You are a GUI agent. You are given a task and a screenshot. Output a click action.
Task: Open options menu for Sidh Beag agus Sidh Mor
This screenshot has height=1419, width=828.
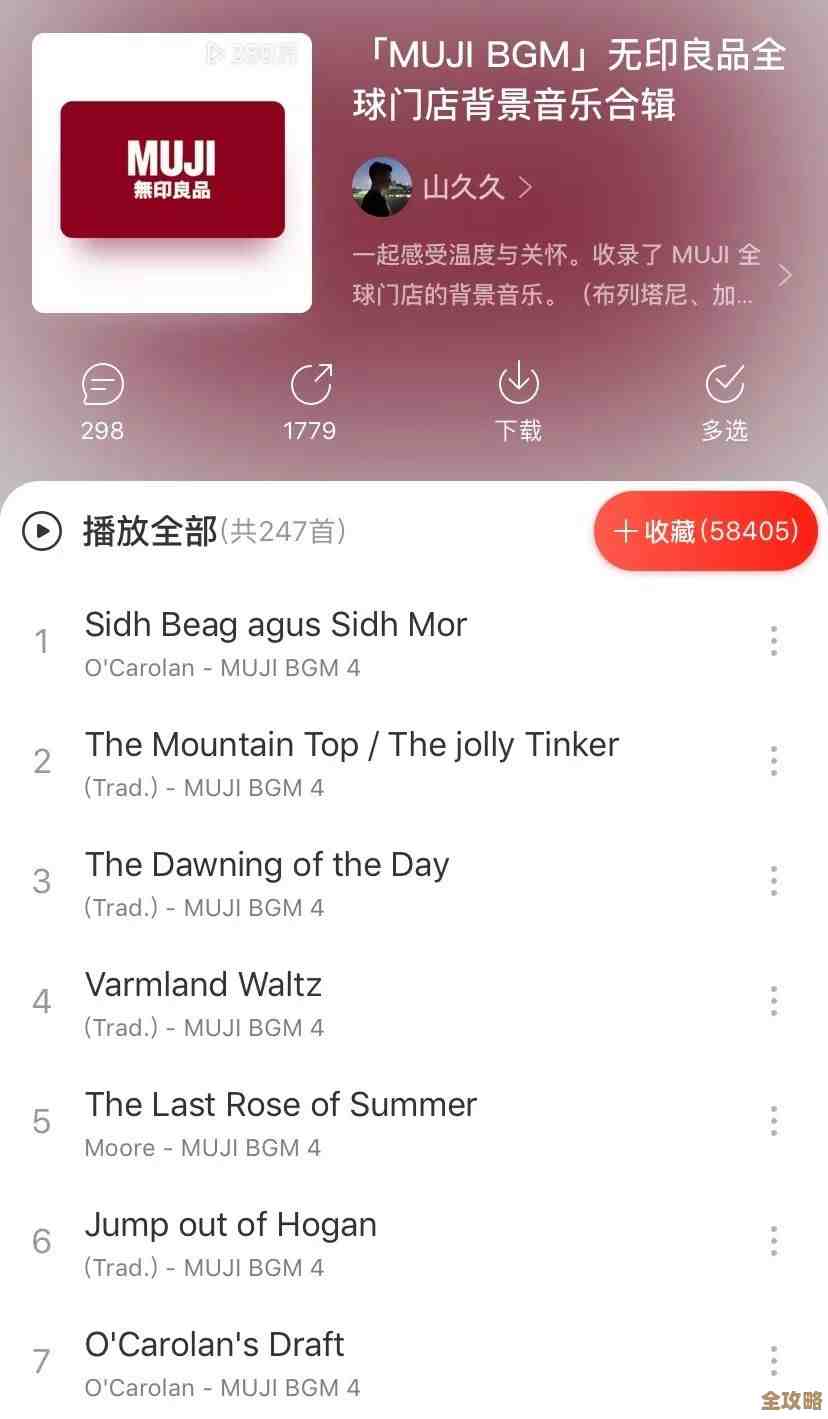click(x=773, y=641)
